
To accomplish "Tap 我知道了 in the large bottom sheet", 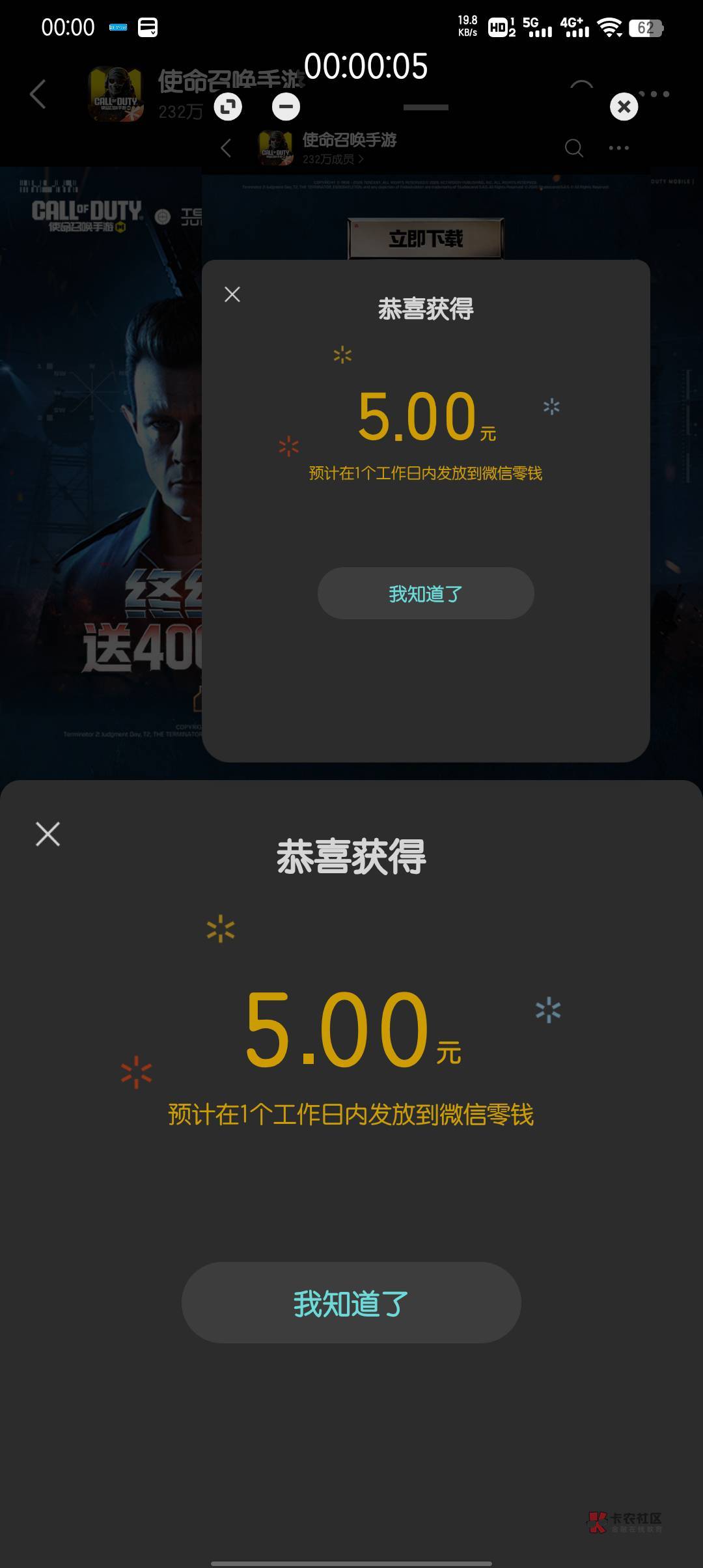I will coord(351,1303).
